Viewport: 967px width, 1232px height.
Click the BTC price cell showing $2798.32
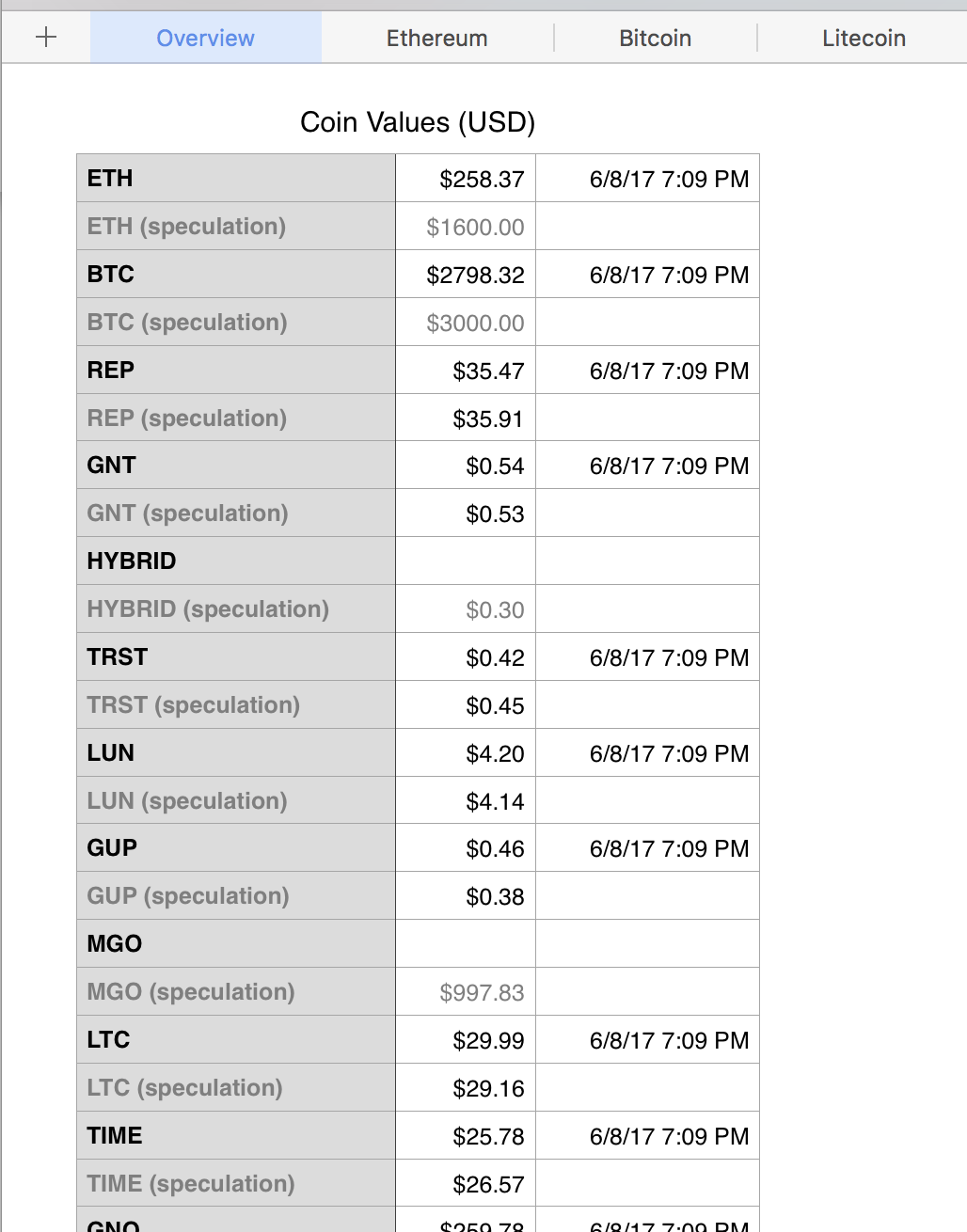pyautogui.click(x=465, y=274)
